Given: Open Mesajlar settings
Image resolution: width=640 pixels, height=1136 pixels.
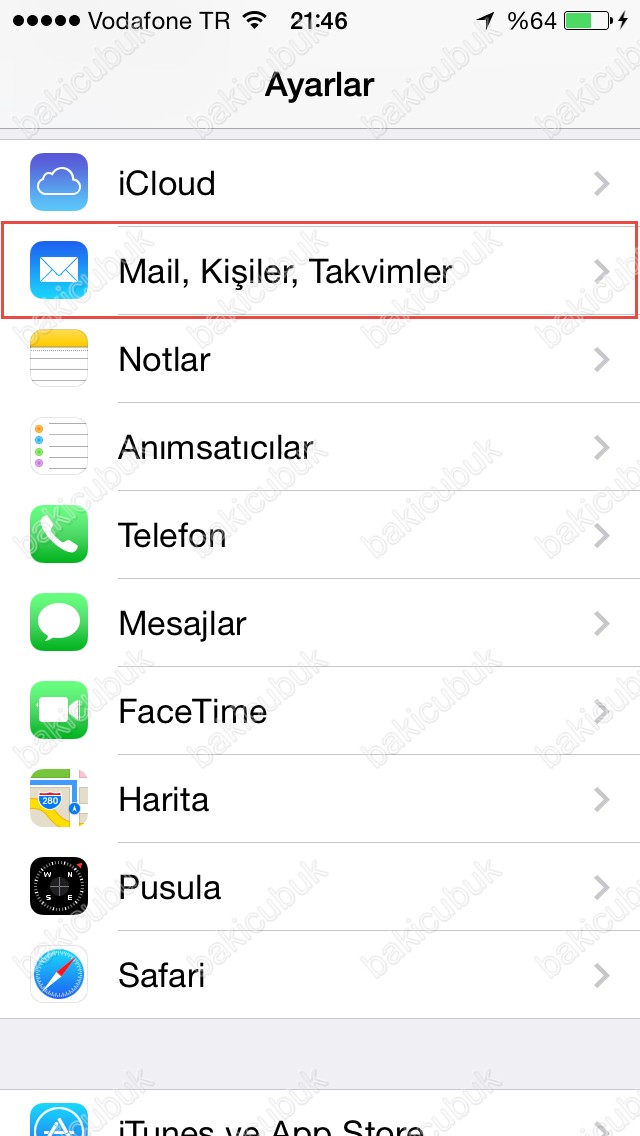Looking at the screenshot, I should click(x=320, y=623).
